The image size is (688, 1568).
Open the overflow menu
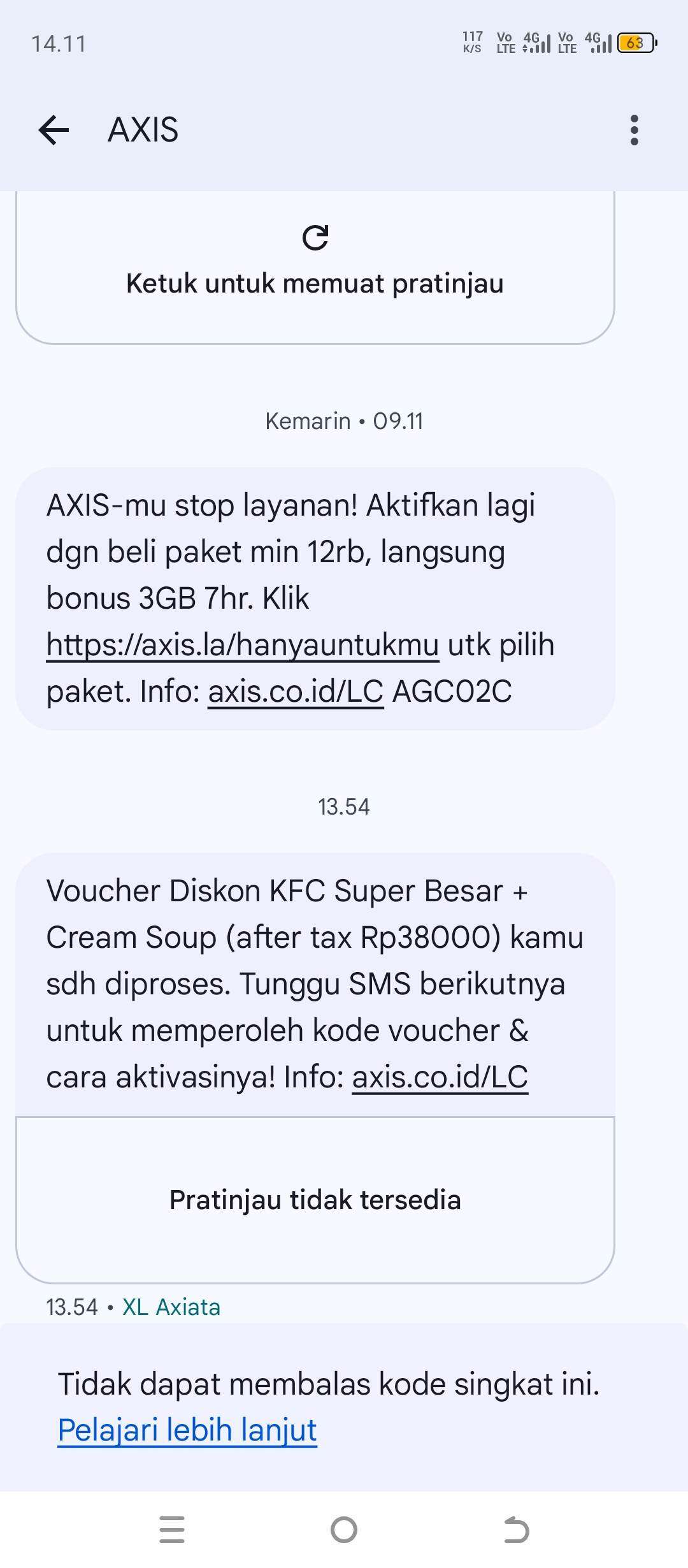pyautogui.click(x=633, y=130)
